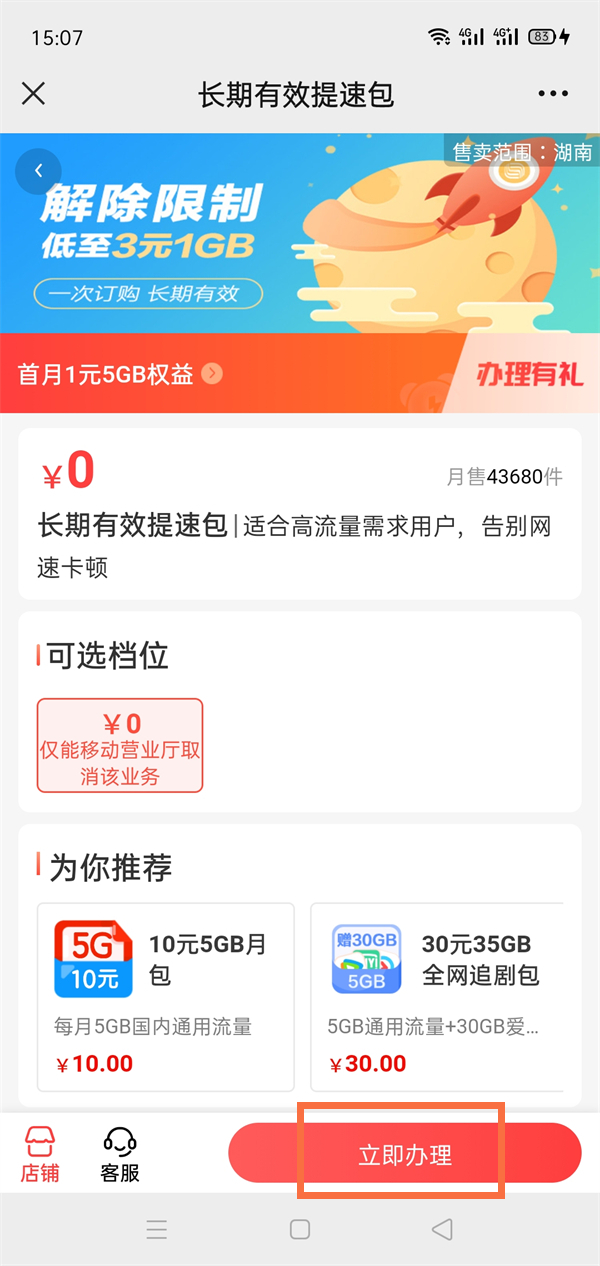The width and height of the screenshot is (600, 1266).
Task: Contact 客服 customer service
Action: (120, 1154)
